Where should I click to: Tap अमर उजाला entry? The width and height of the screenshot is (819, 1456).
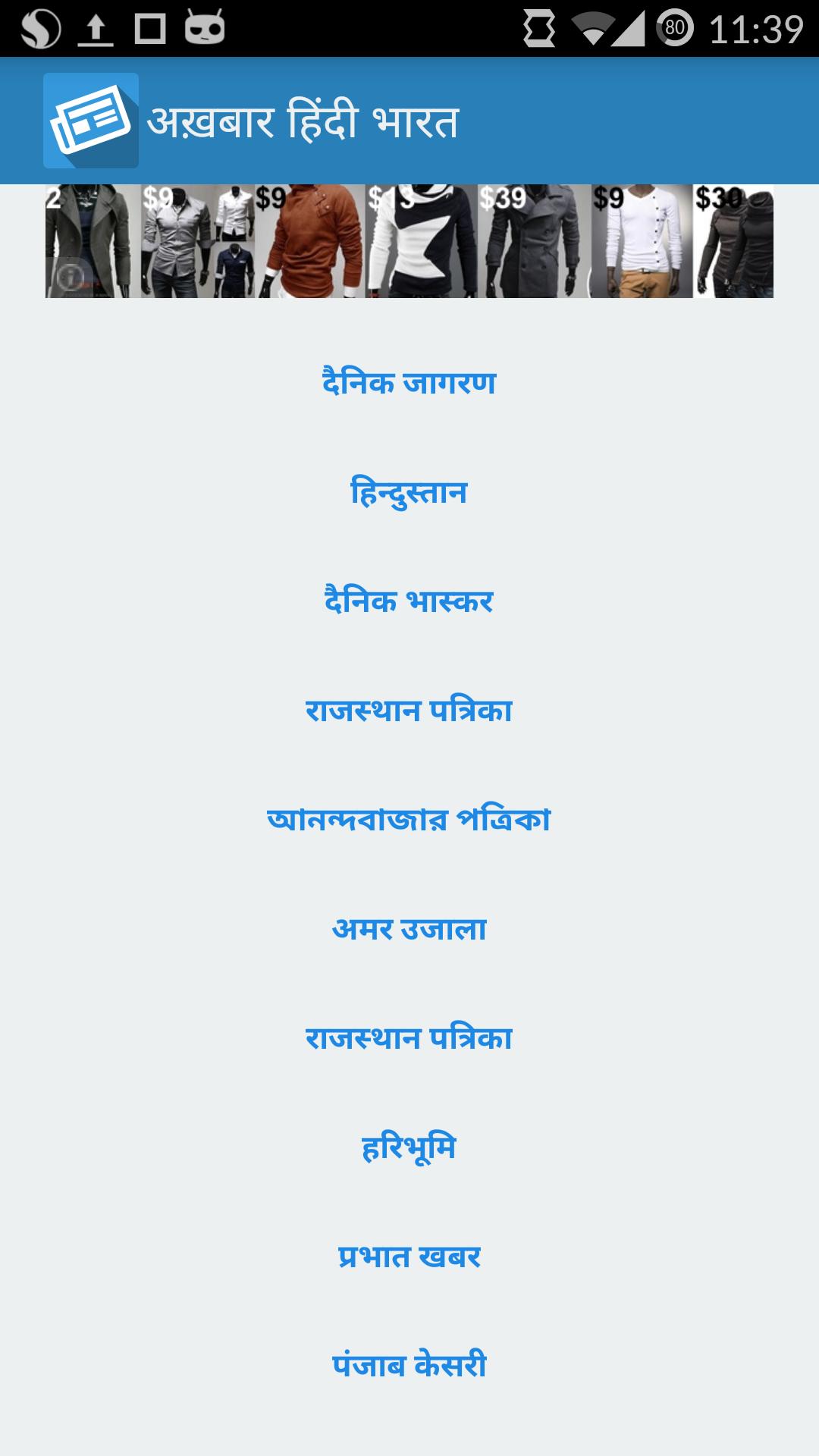point(409,929)
